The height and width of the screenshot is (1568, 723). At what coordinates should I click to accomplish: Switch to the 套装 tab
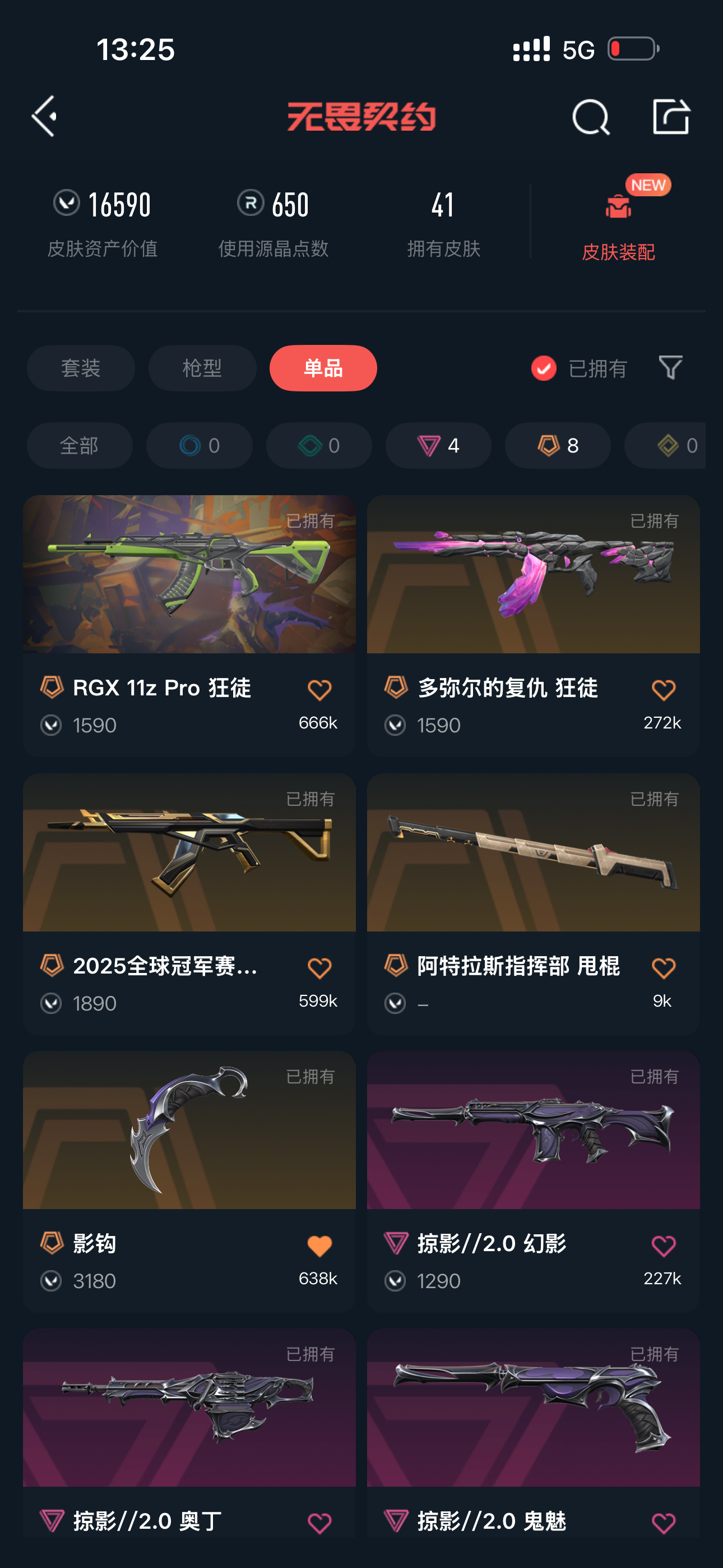[81, 368]
